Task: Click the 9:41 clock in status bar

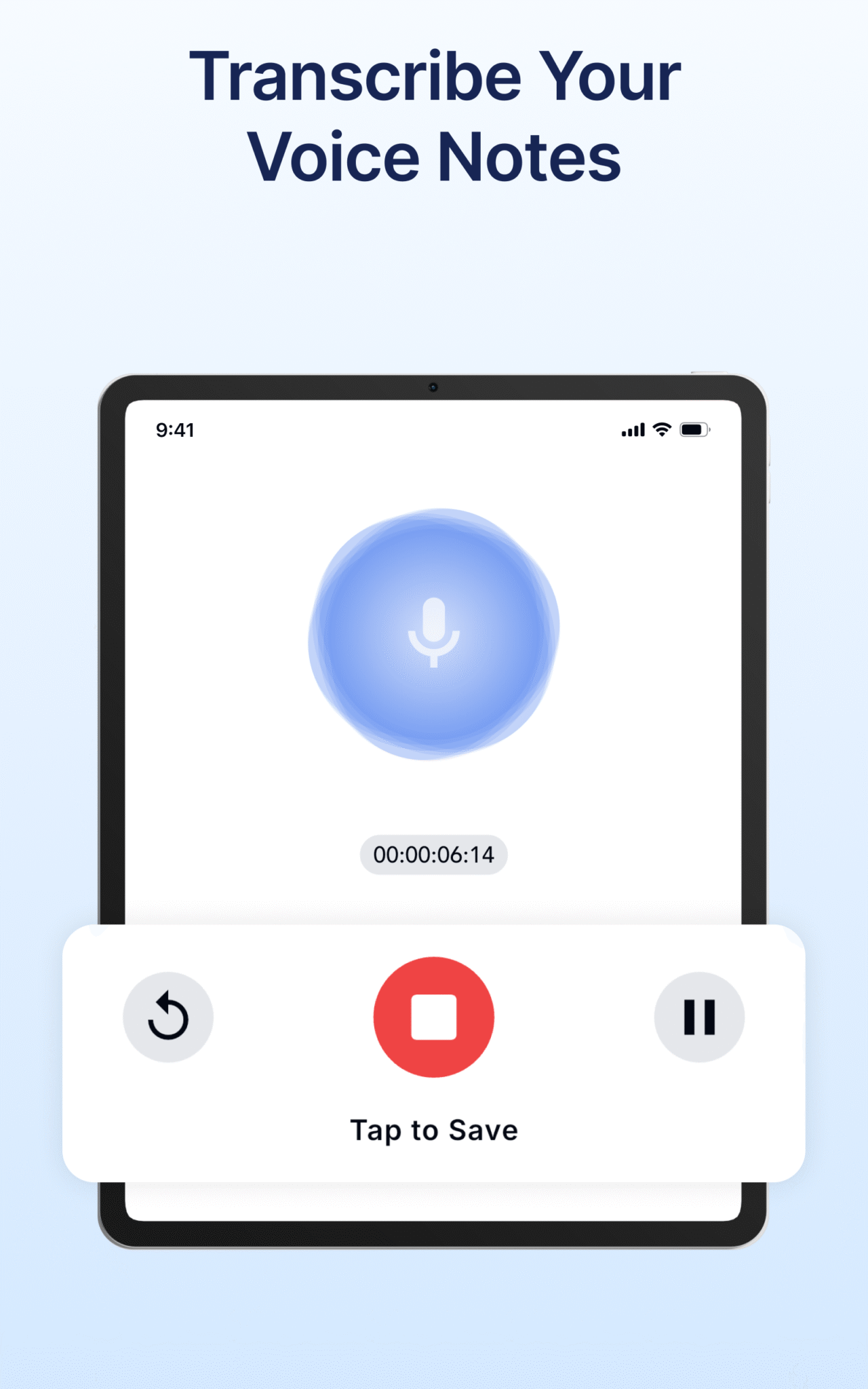Action: tap(176, 429)
